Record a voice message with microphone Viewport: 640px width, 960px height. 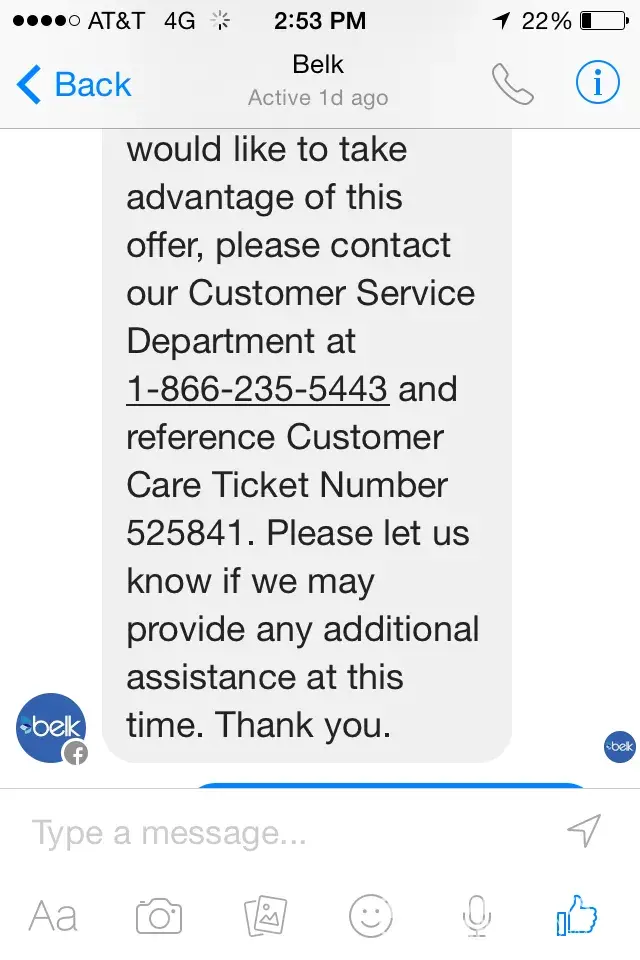477,915
